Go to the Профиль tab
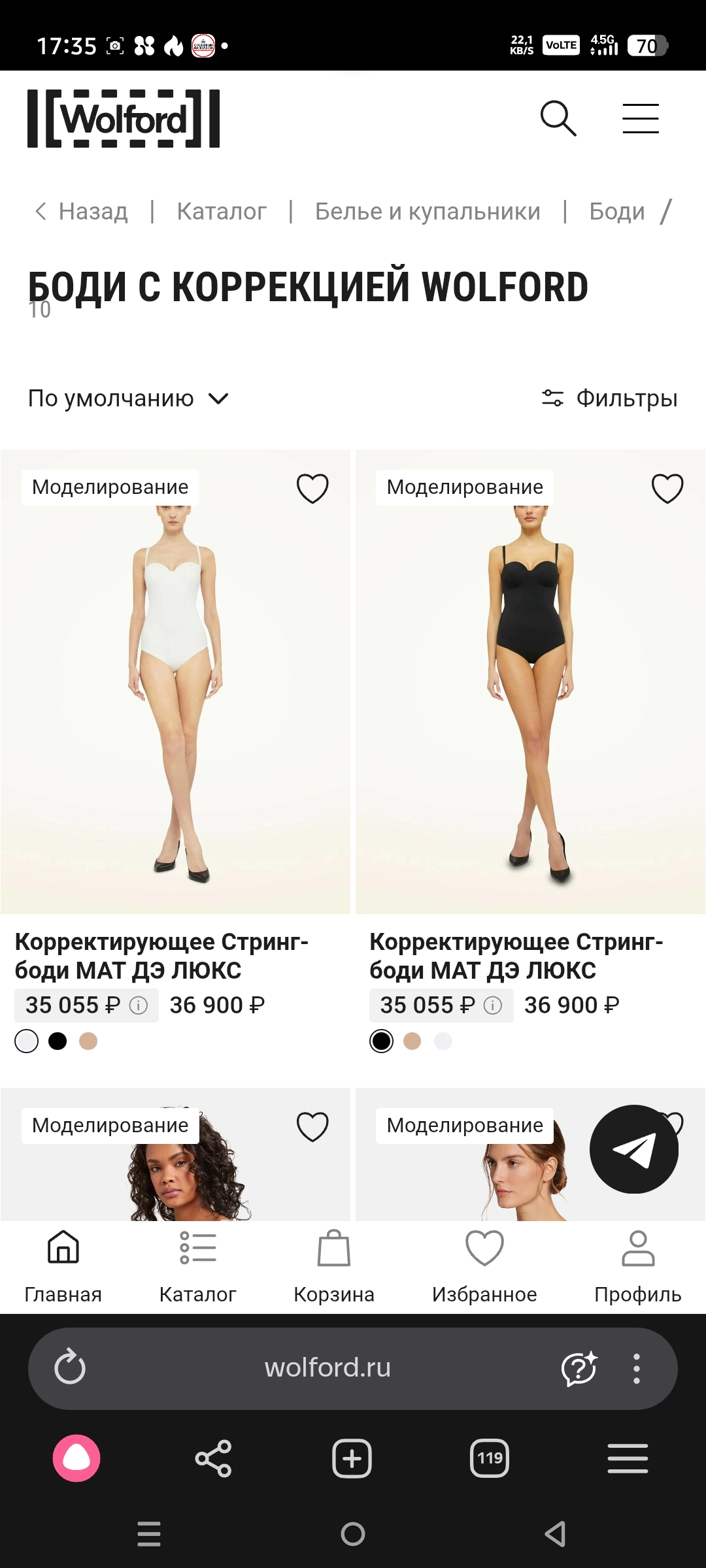The height and width of the screenshot is (1568, 706). [x=638, y=1267]
